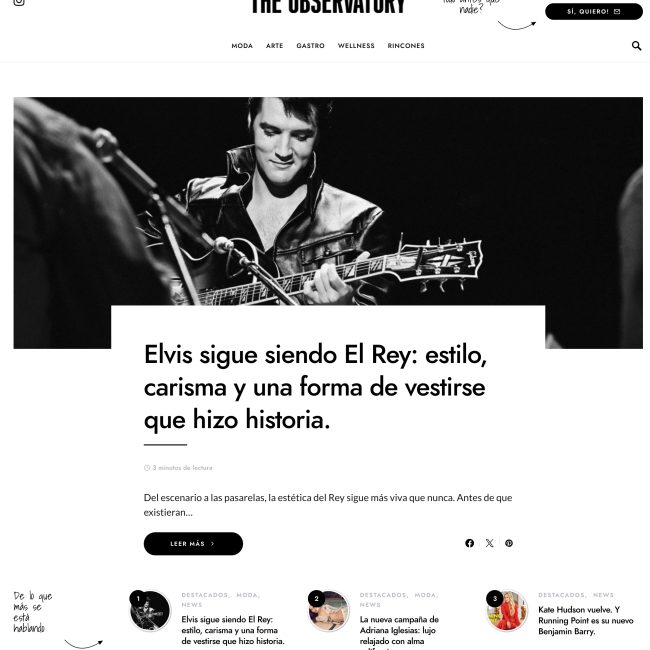
Task: Switch to the GASTRO section
Action: coord(310,46)
